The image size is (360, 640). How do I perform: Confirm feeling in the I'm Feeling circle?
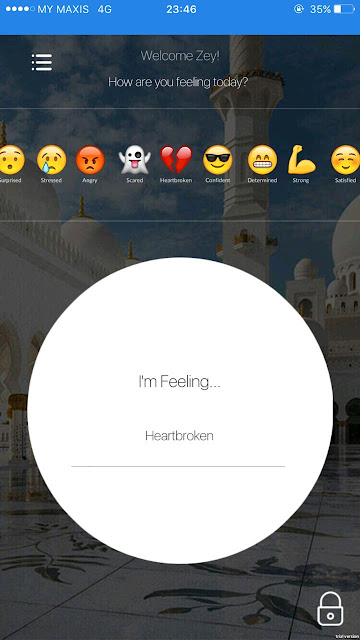click(180, 410)
